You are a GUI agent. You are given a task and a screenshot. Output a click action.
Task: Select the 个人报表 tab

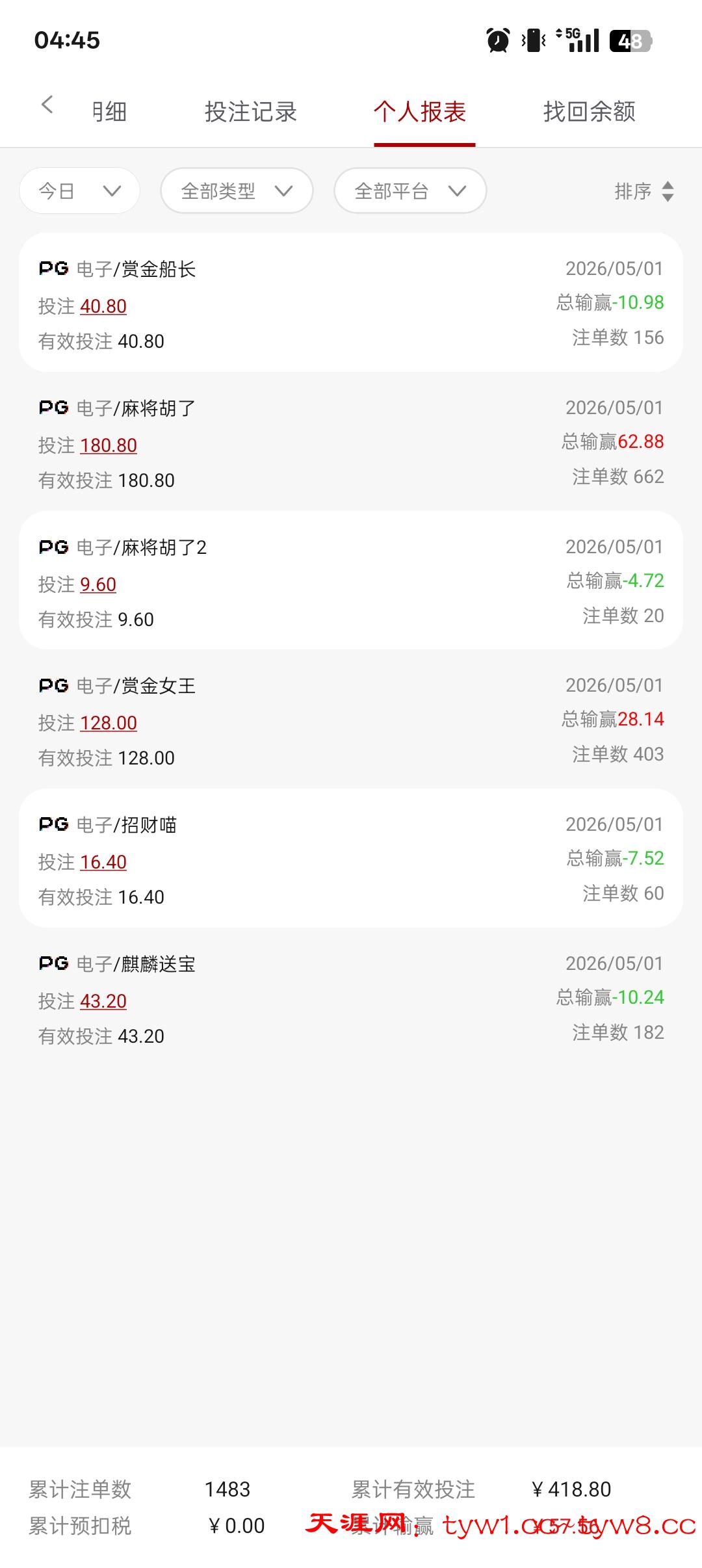click(x=420, y=112)
